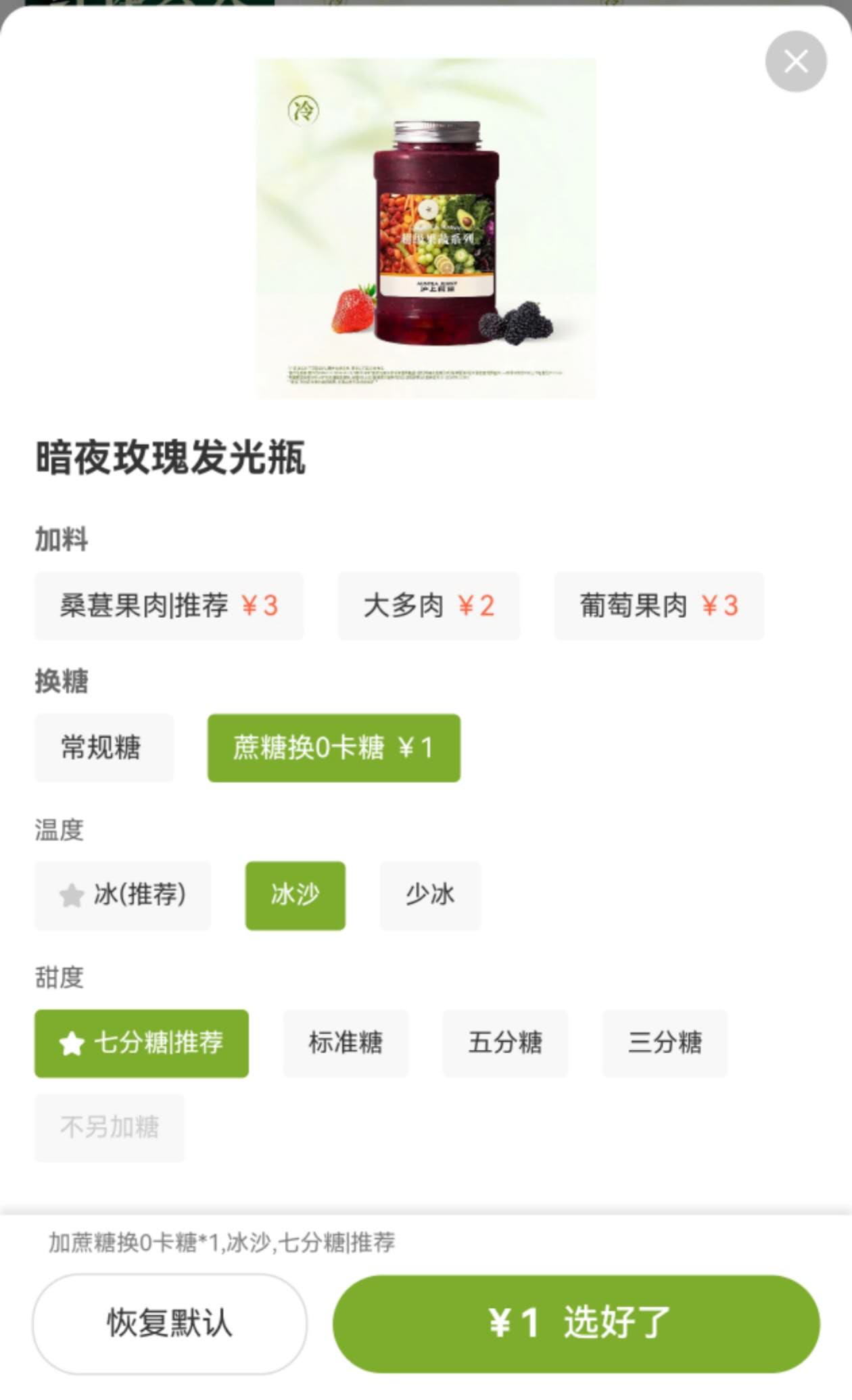Choose 冰(推荐) temperature
This screenshot has height=1400, width=852.
click(122, 895)
